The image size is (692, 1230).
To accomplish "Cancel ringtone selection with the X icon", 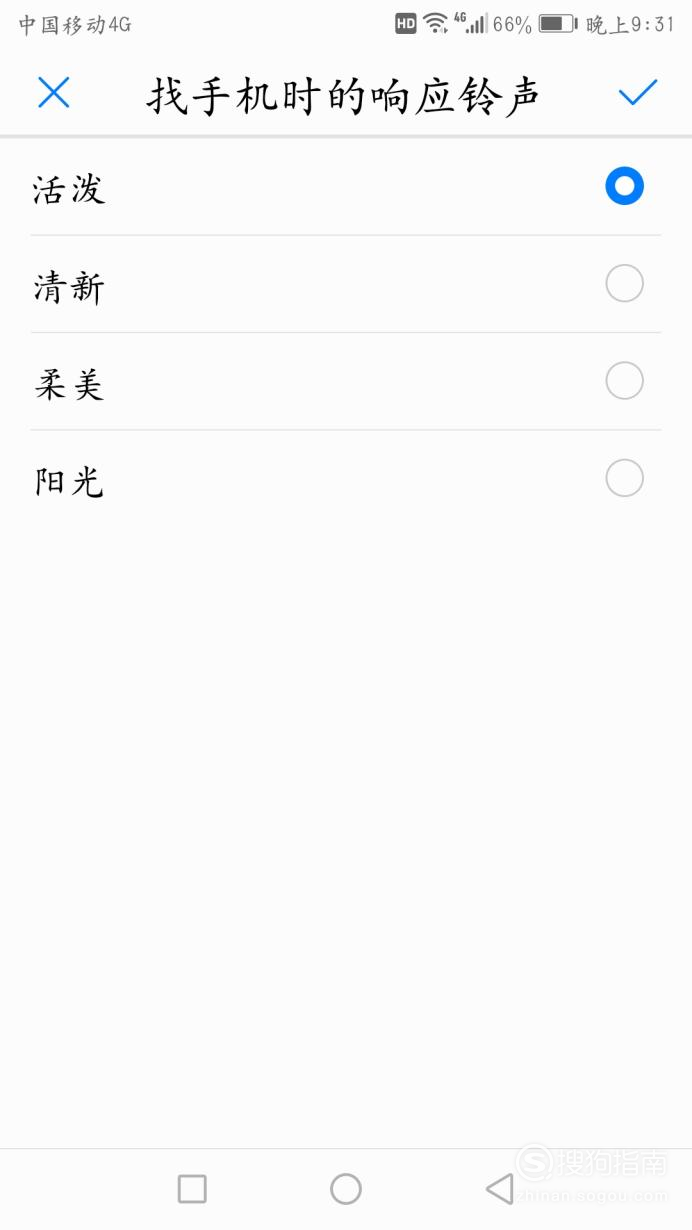I will point(53,93).
